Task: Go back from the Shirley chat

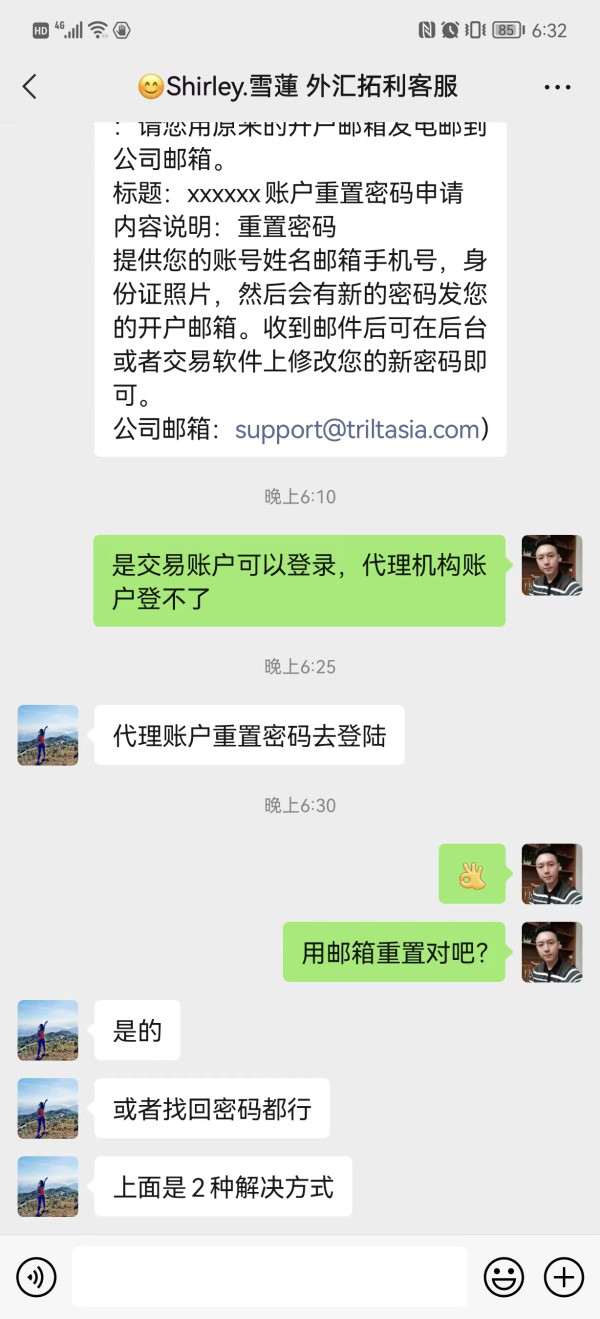Action: pyautogui.click(x=30, y=87)
